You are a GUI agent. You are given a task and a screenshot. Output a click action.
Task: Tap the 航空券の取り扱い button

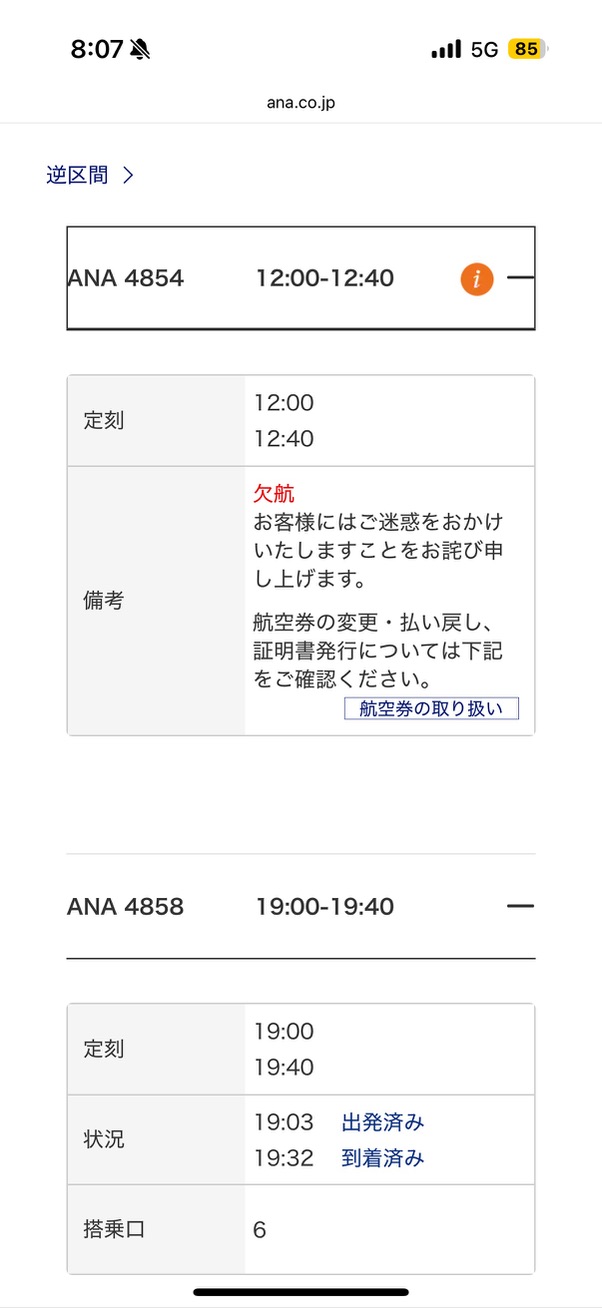pyautogui.click(x=431, y=709)
